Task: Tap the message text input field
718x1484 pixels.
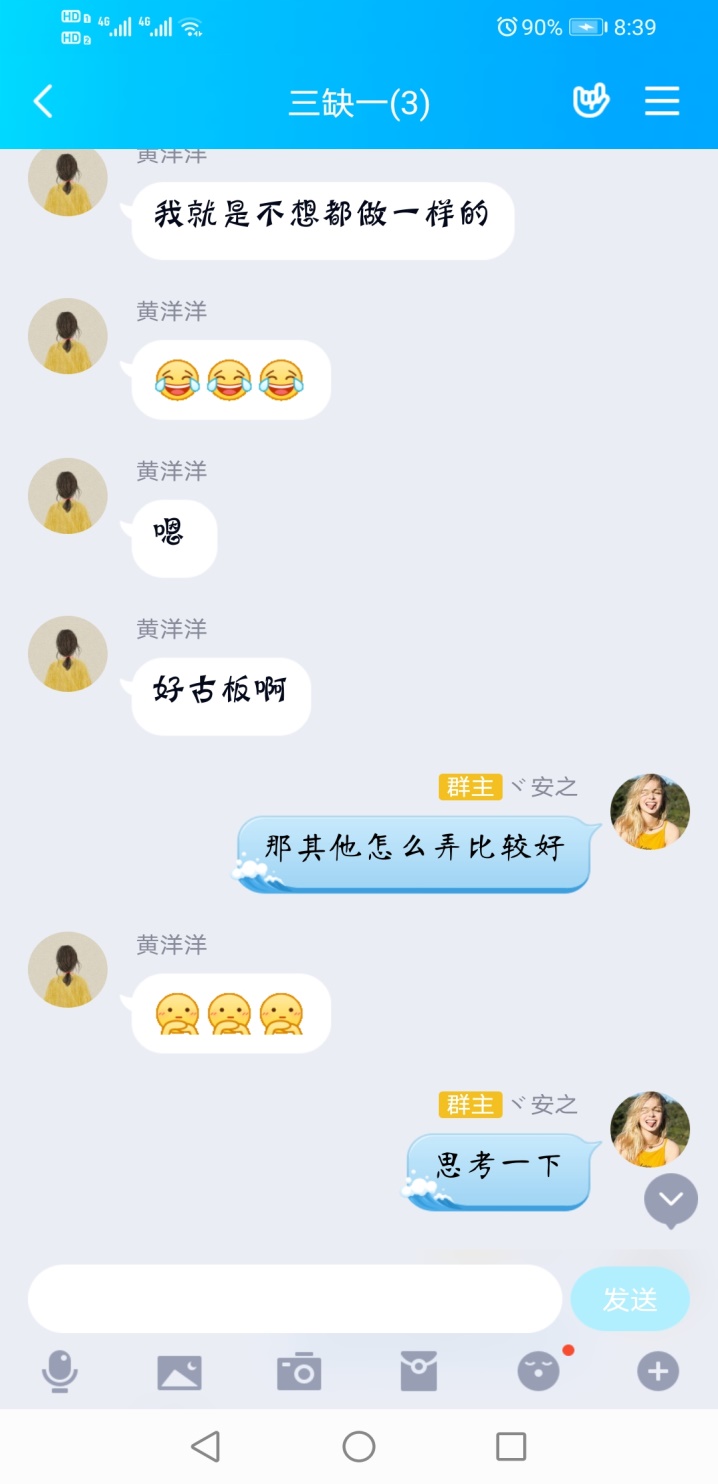Action: click(x=294, y=1298)
